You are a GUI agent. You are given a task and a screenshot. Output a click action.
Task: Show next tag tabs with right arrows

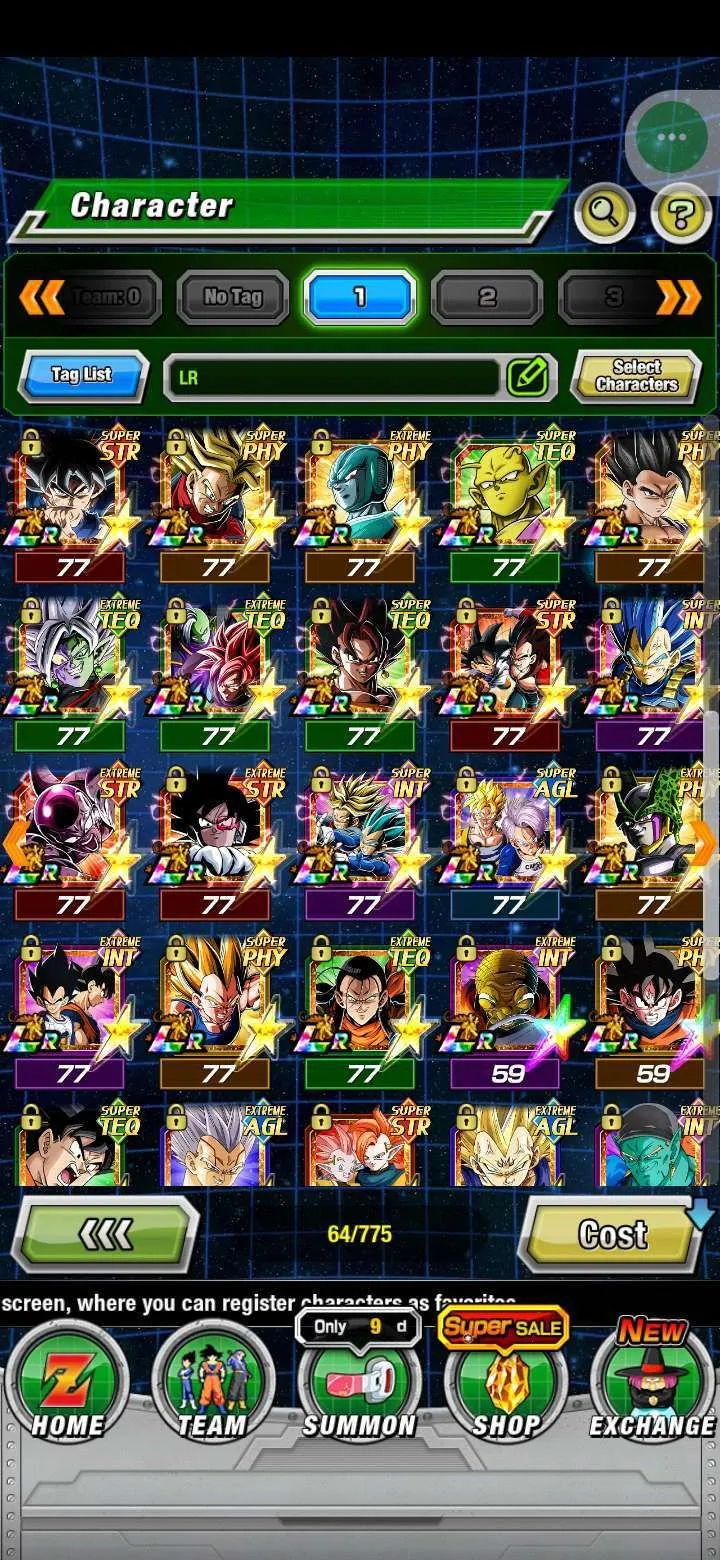pyautogui.click(x=679, y=297)
